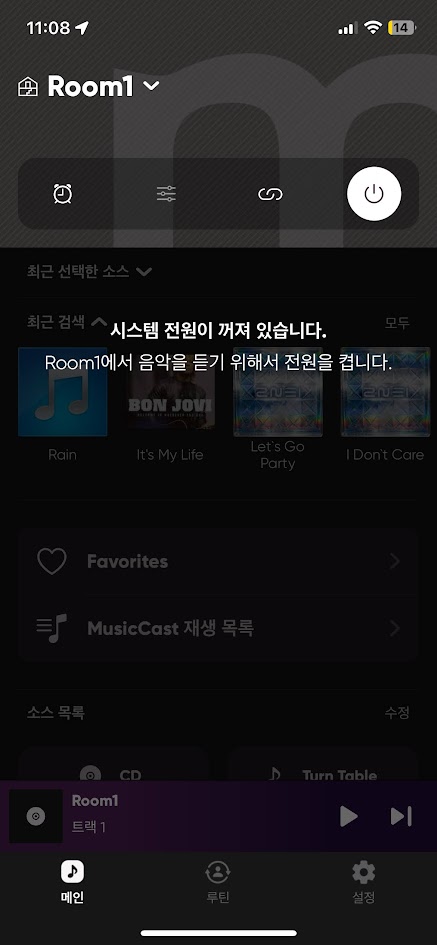Open MusicCast 재생 목록
The height and width of the screenshot is (945, 437).
218,629
